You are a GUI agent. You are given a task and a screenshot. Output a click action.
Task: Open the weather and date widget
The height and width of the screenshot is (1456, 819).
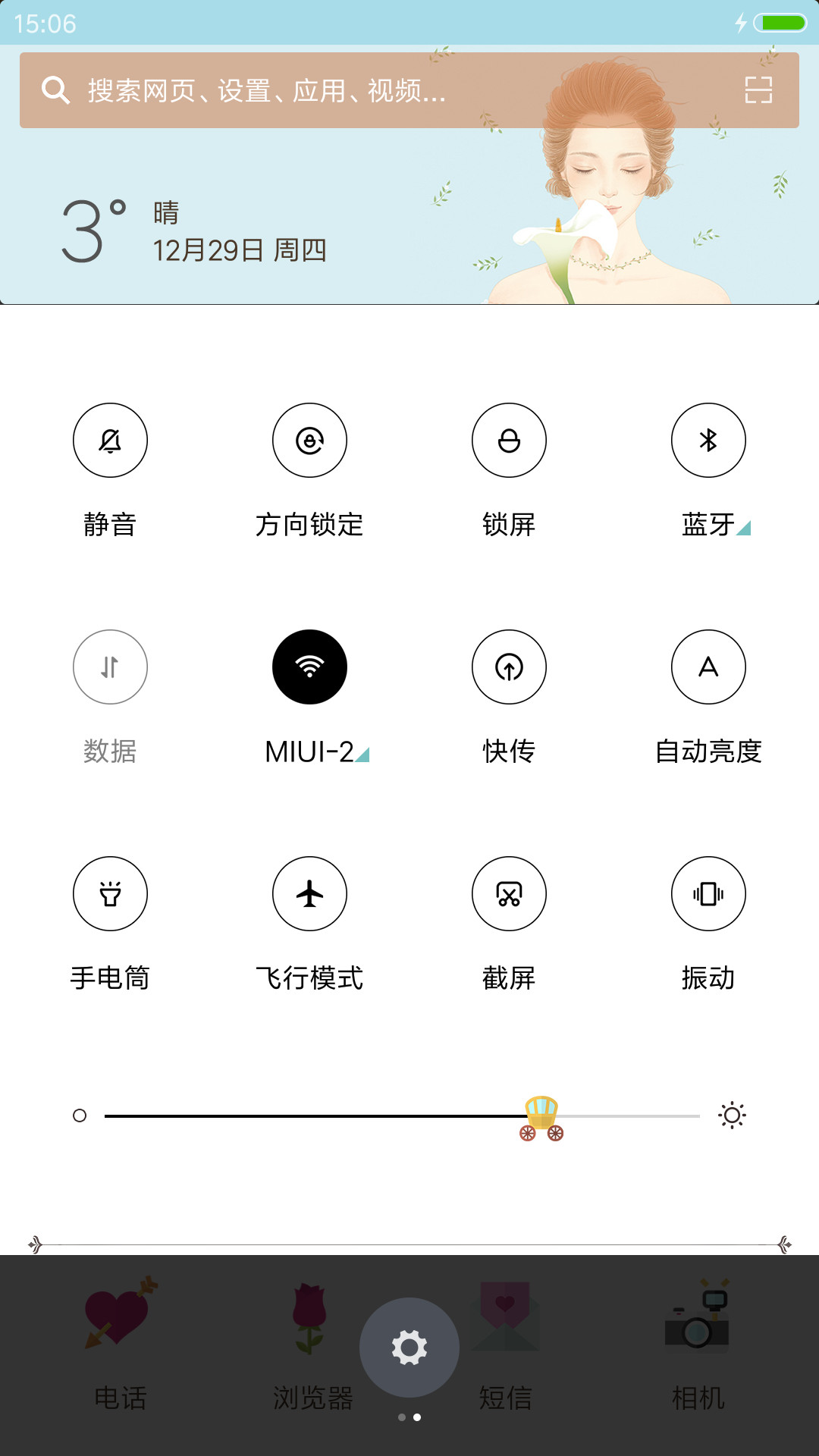coord(194,231)
